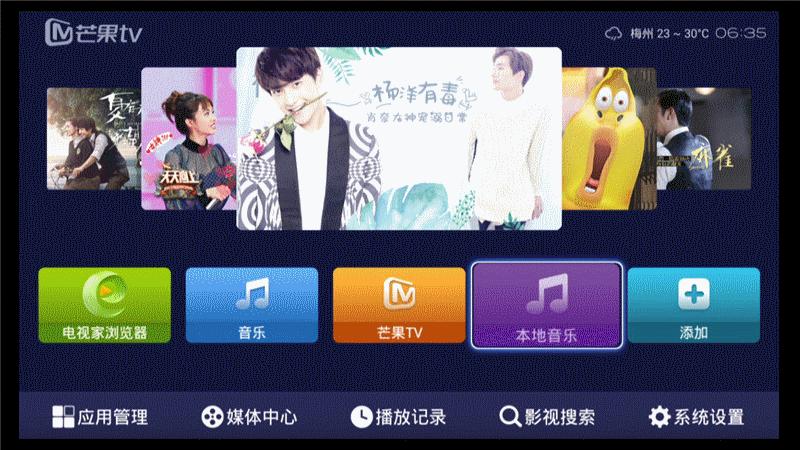Open the 音乐 app tile
Screen dimensions: 800x450
(x=252, y=305)
